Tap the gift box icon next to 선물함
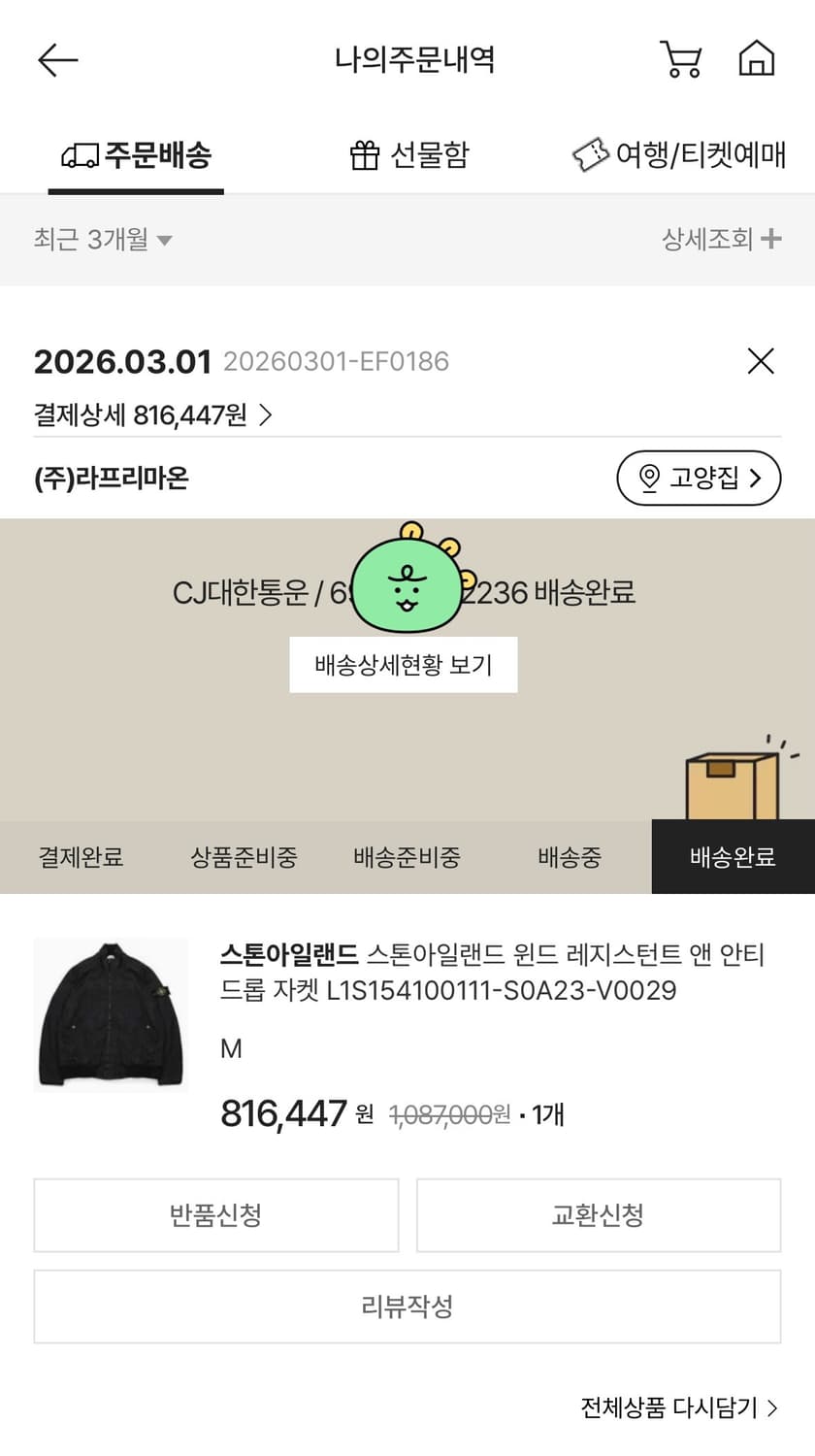Viewport: 815px width, 1456px height. (366, 153)
